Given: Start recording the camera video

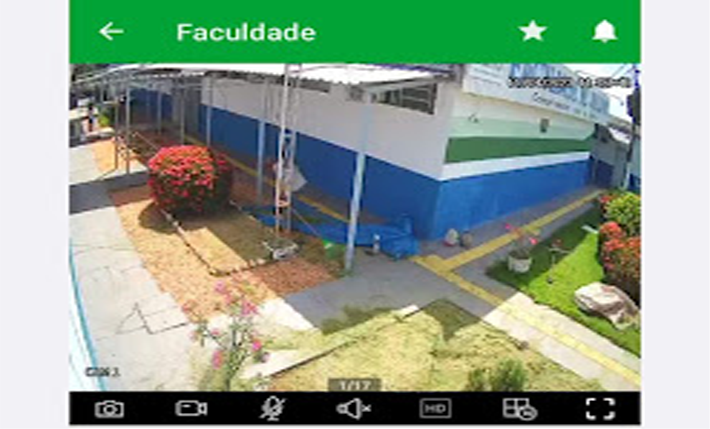Looking at the screenshot, I should pos(190,408).
